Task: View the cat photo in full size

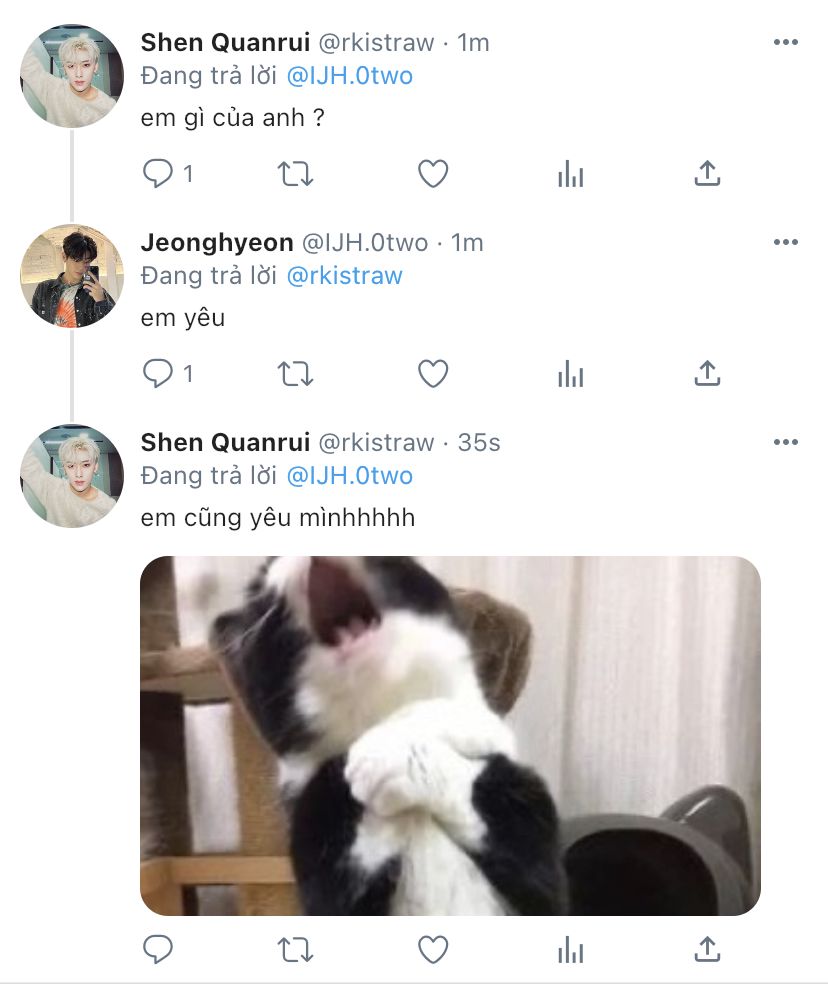Action: [450, 735]
